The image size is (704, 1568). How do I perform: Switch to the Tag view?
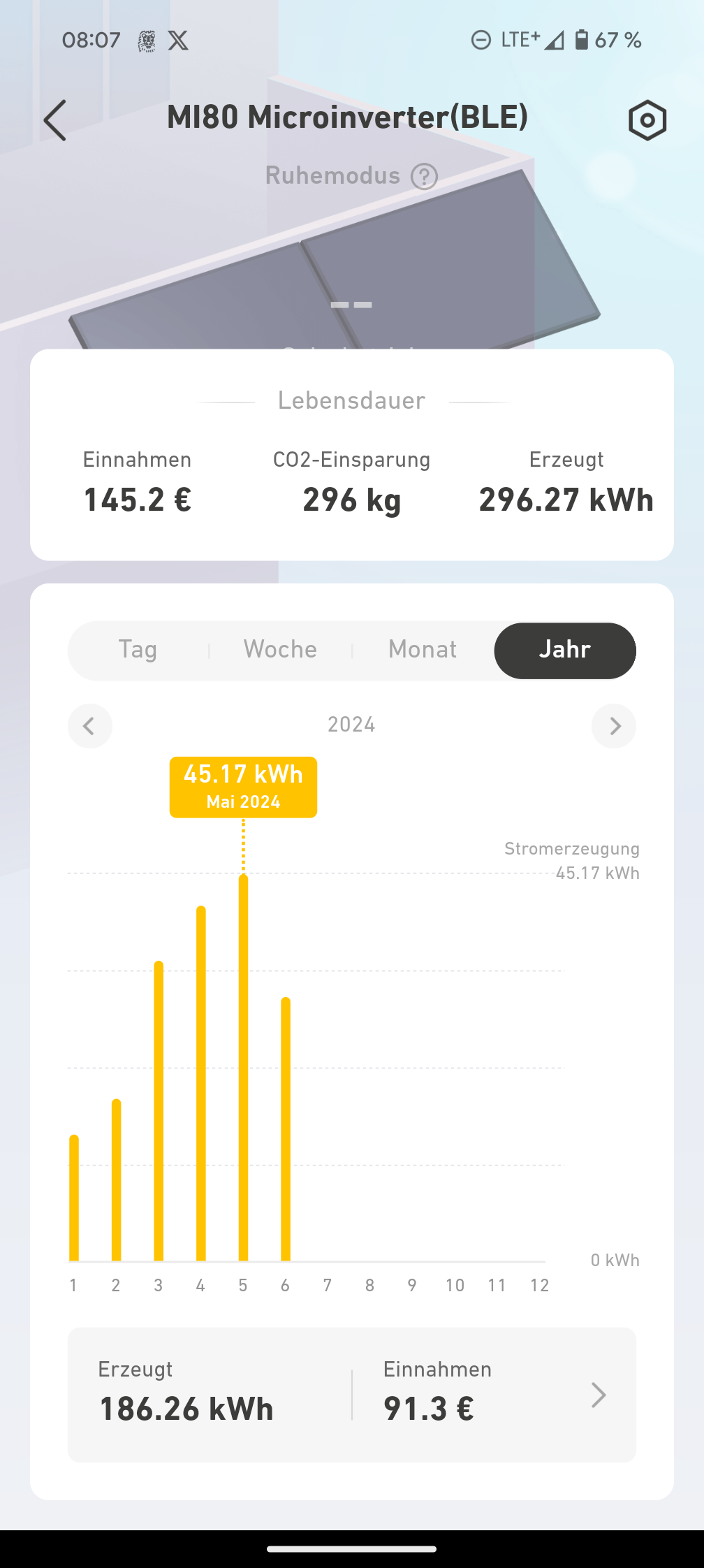click(x=138, y=650)
